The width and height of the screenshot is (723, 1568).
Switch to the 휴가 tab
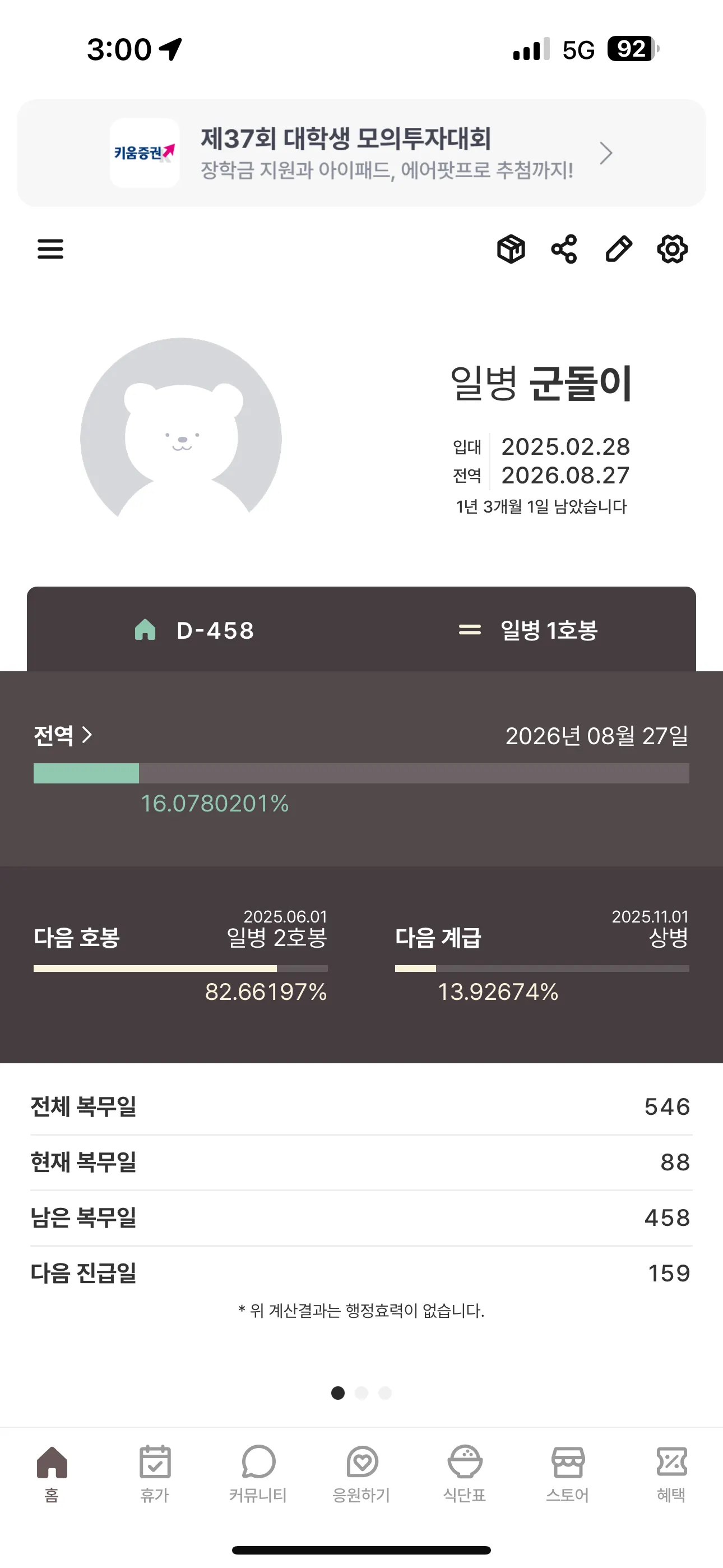pyautogui.click(x=155, y=1473)
